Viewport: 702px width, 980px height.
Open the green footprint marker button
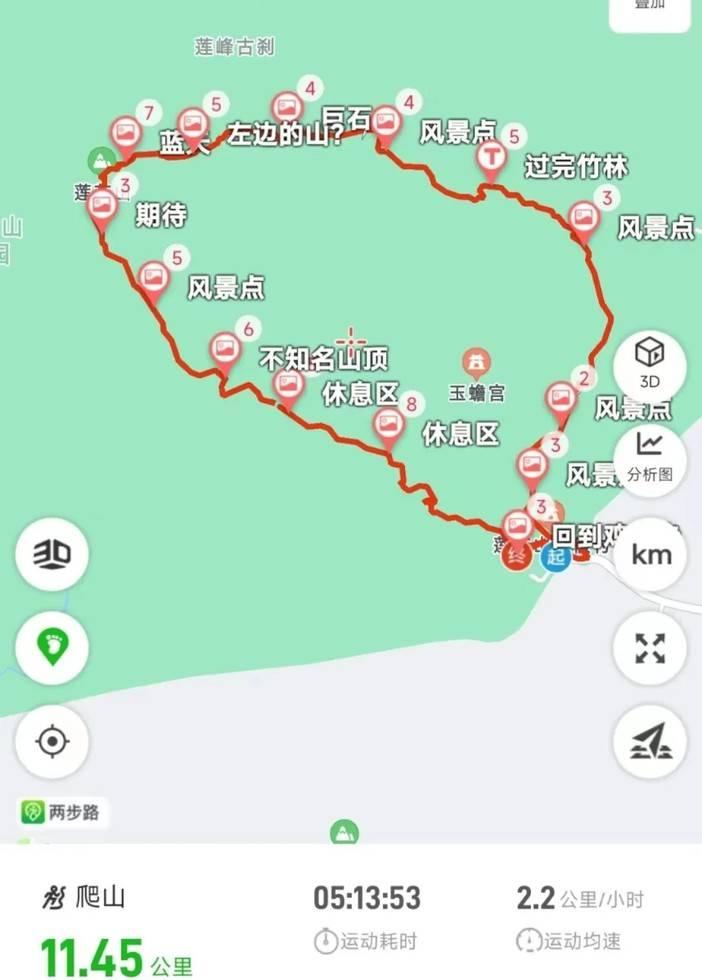tap(52, 648)
